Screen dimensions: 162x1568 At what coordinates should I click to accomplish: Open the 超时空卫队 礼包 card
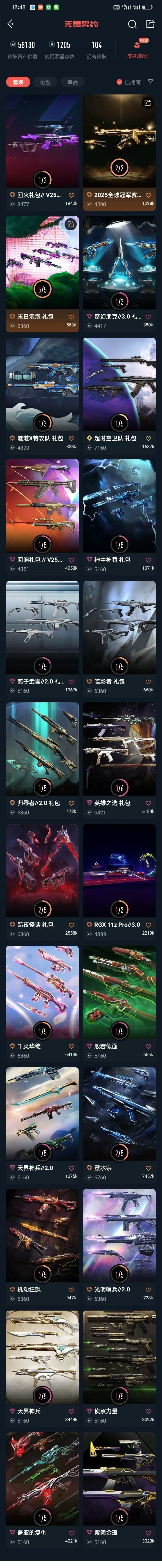(119, 395)
